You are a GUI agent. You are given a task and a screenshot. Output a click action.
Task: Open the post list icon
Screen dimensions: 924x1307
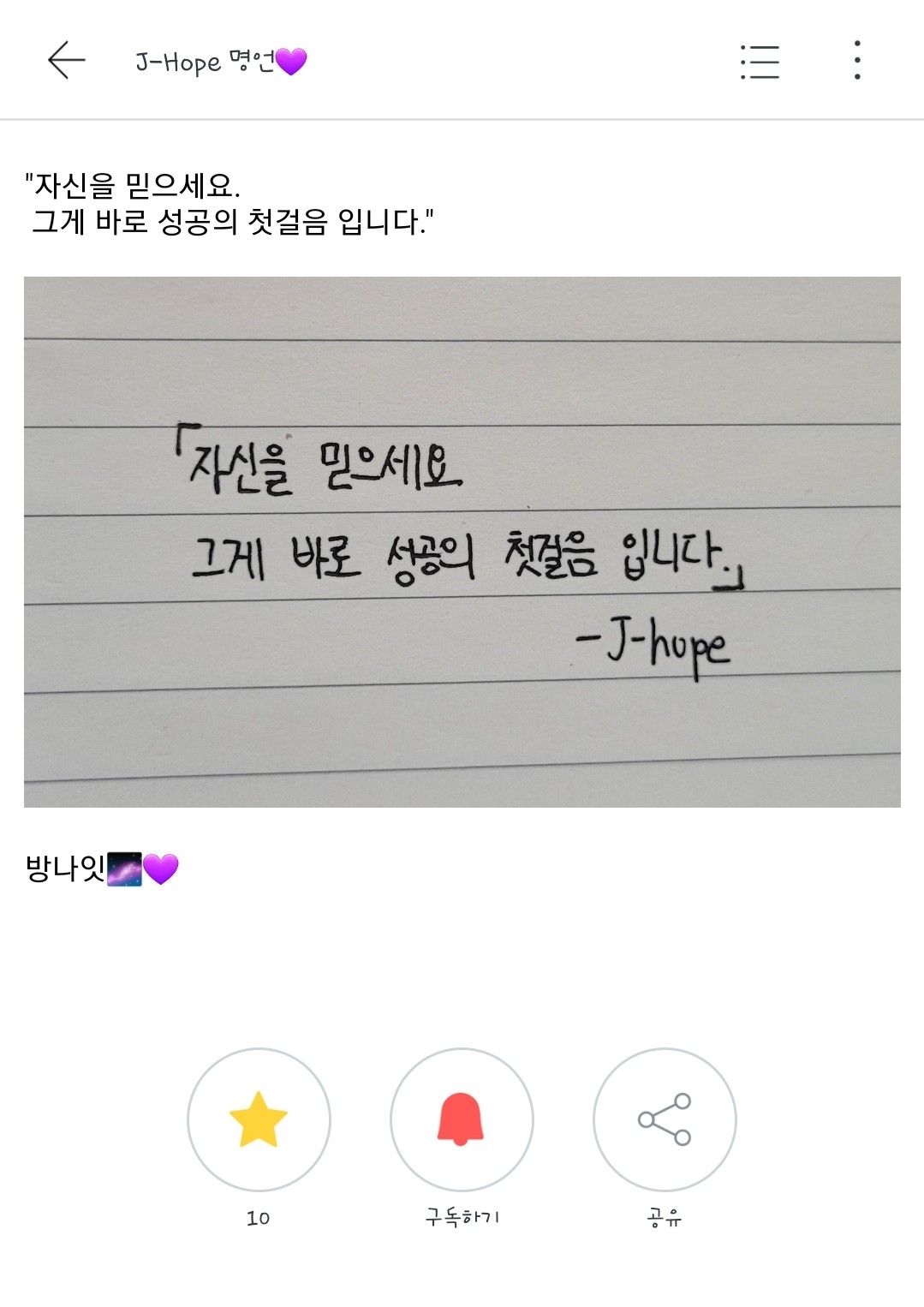pos(760,62)
